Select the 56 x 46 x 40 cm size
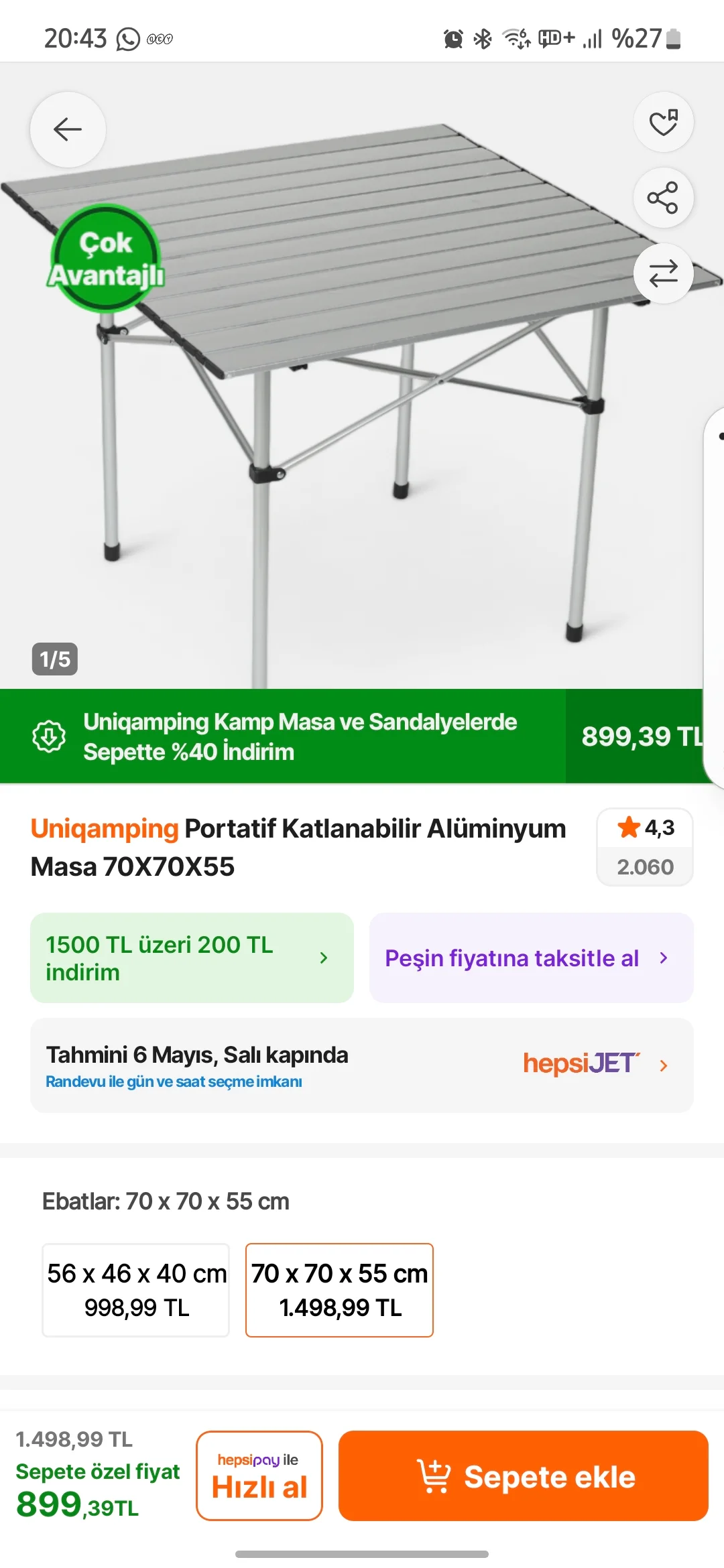 (136, 1290)
